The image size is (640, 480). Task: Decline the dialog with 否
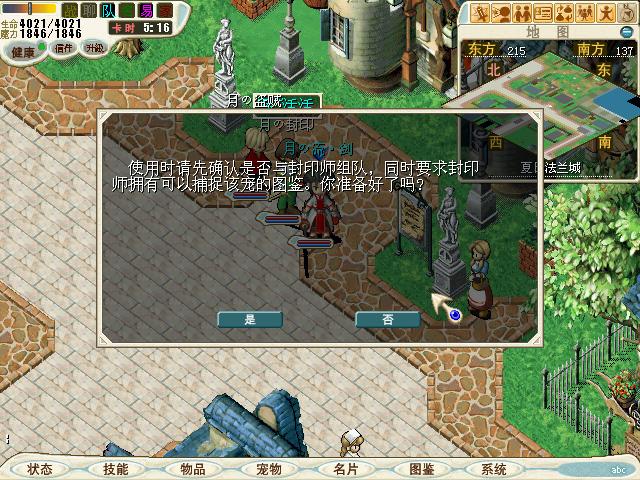(388, 319)
